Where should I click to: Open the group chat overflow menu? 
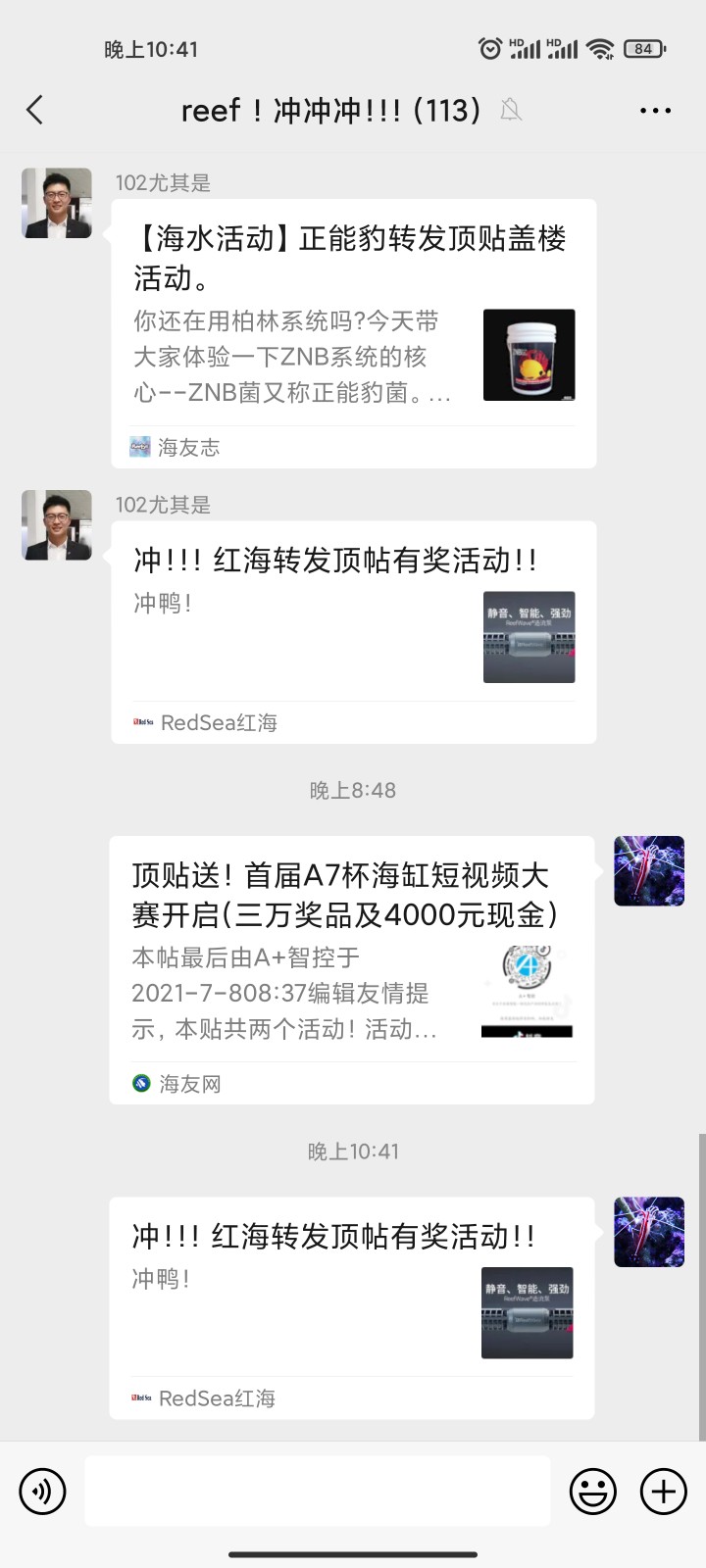(655, 111)
